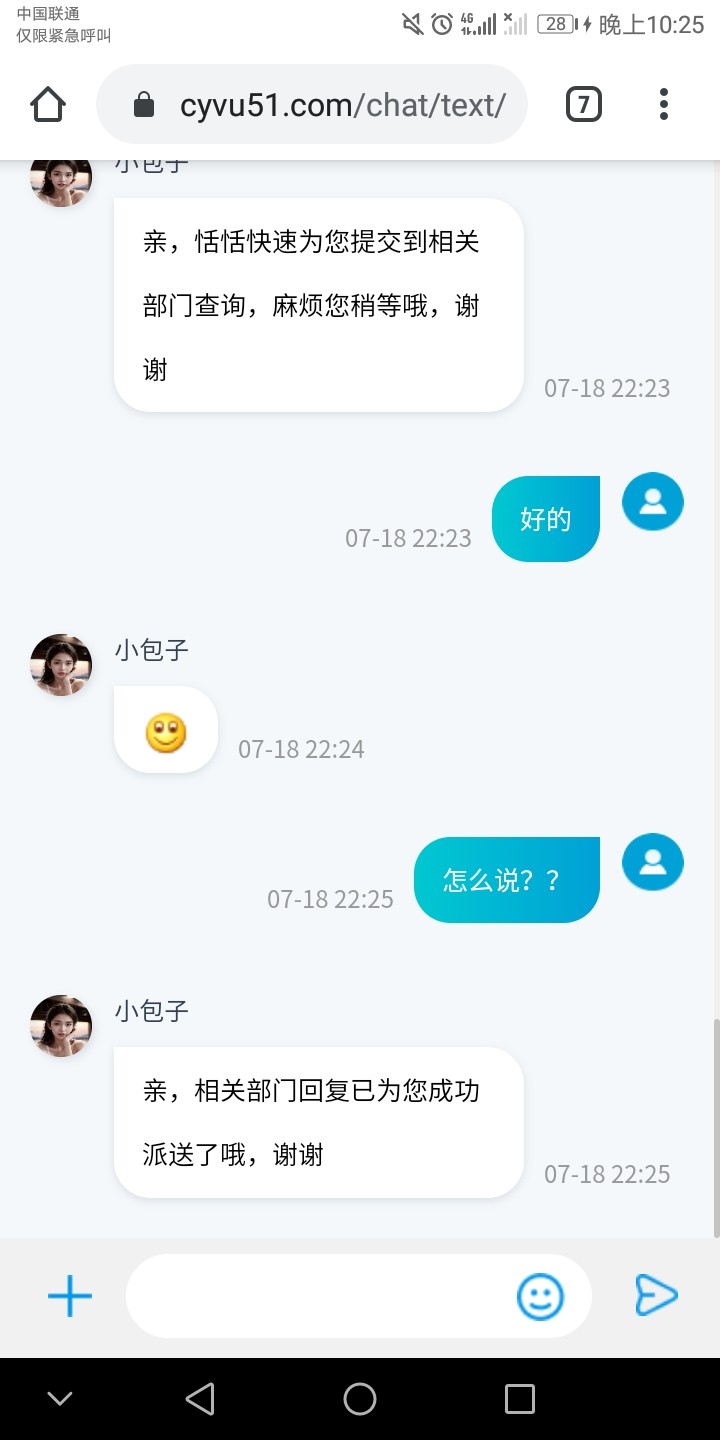Go back using the system back button
This screenshot has height=1440, width=720.
(200, 1399)
